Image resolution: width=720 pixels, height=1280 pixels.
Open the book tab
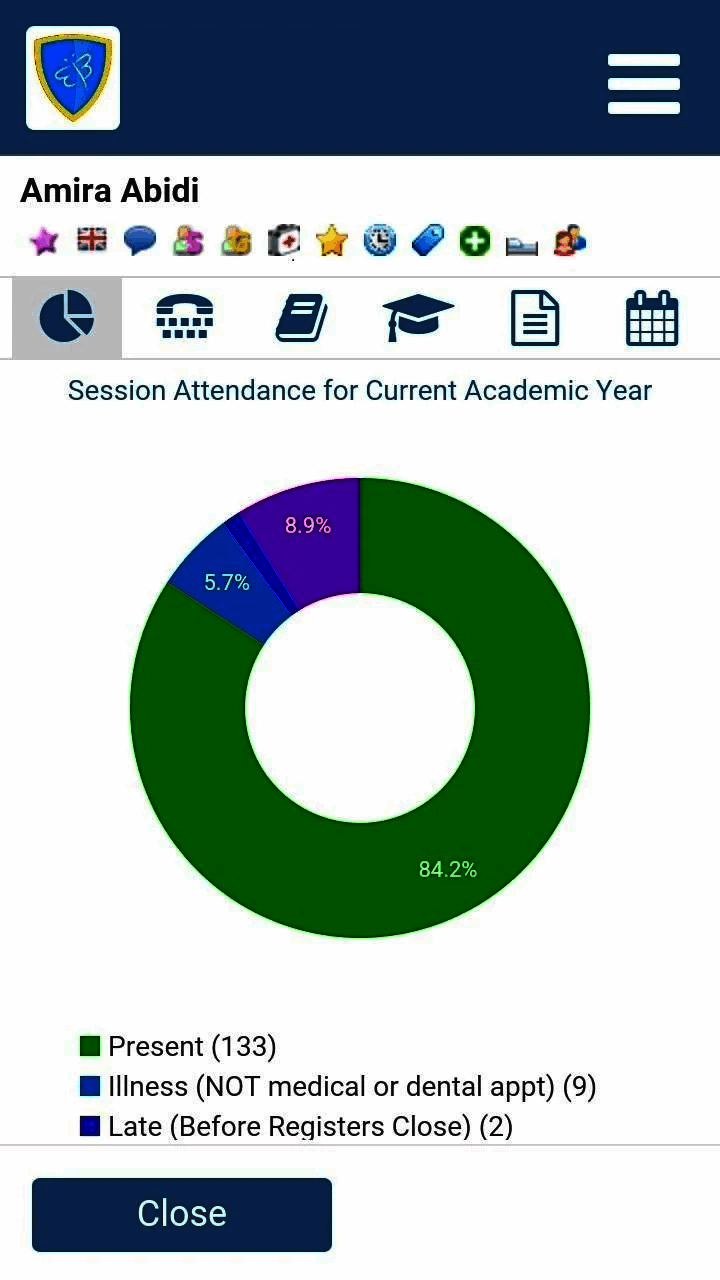pos(301,318)
